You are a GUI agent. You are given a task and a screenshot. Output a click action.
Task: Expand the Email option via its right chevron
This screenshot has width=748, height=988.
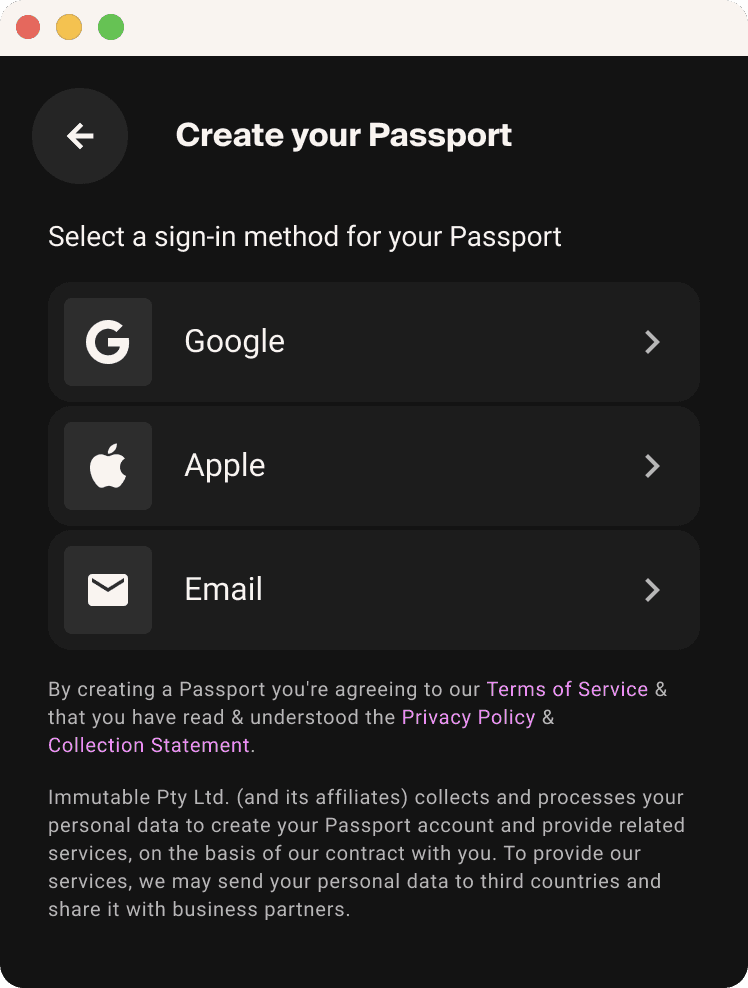(652, 590)
